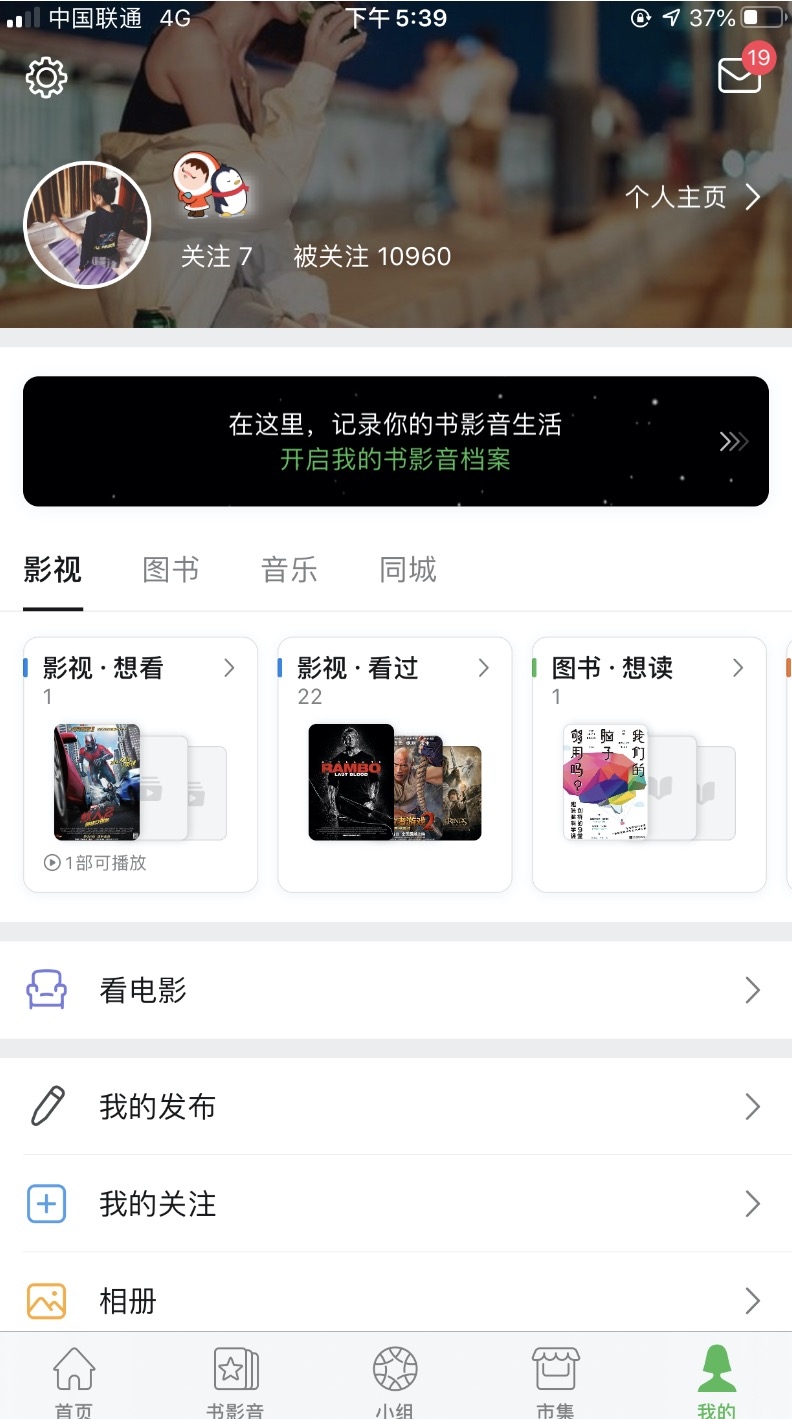
Task: Open the mailbox with 19 notifications
Action: (x=740, y=76)
